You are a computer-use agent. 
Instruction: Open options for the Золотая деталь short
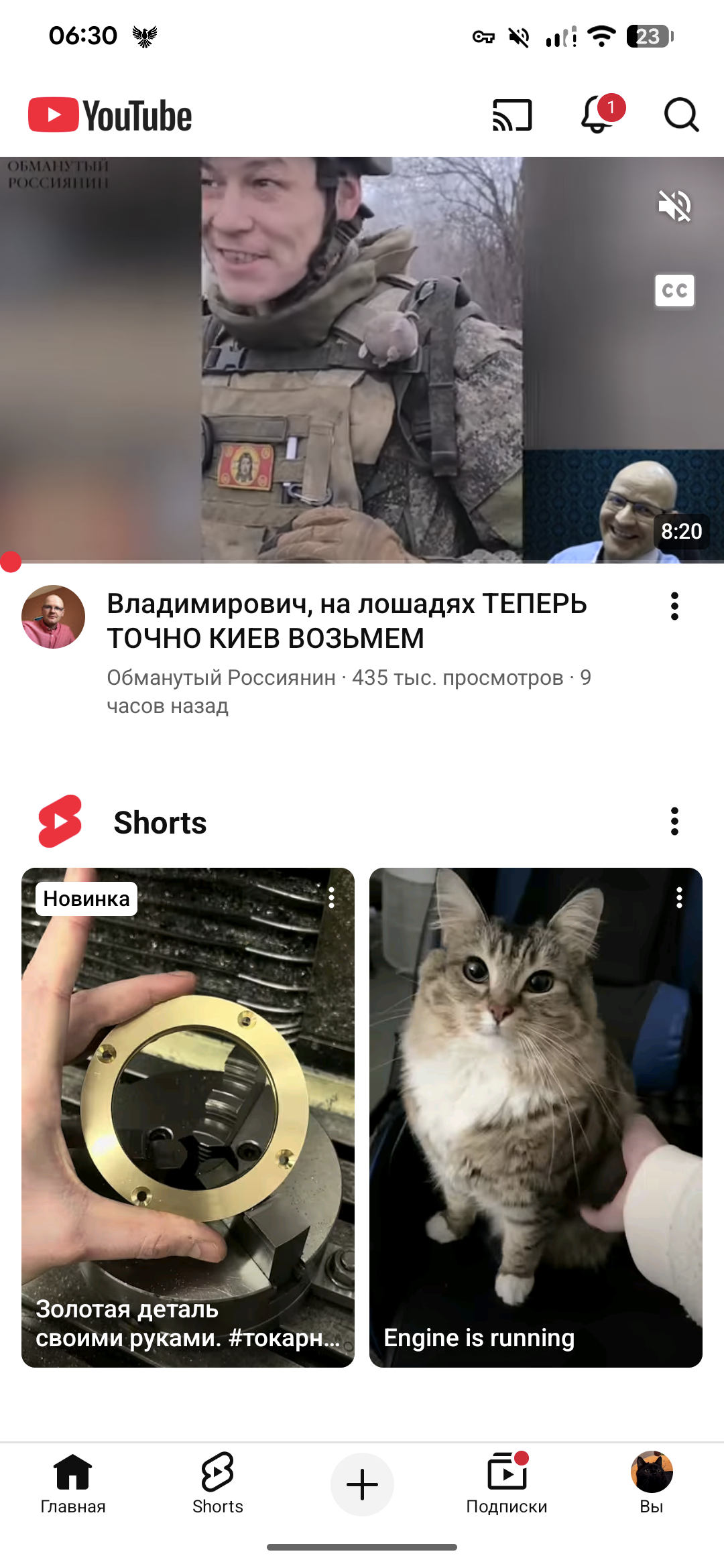[331, 898]
